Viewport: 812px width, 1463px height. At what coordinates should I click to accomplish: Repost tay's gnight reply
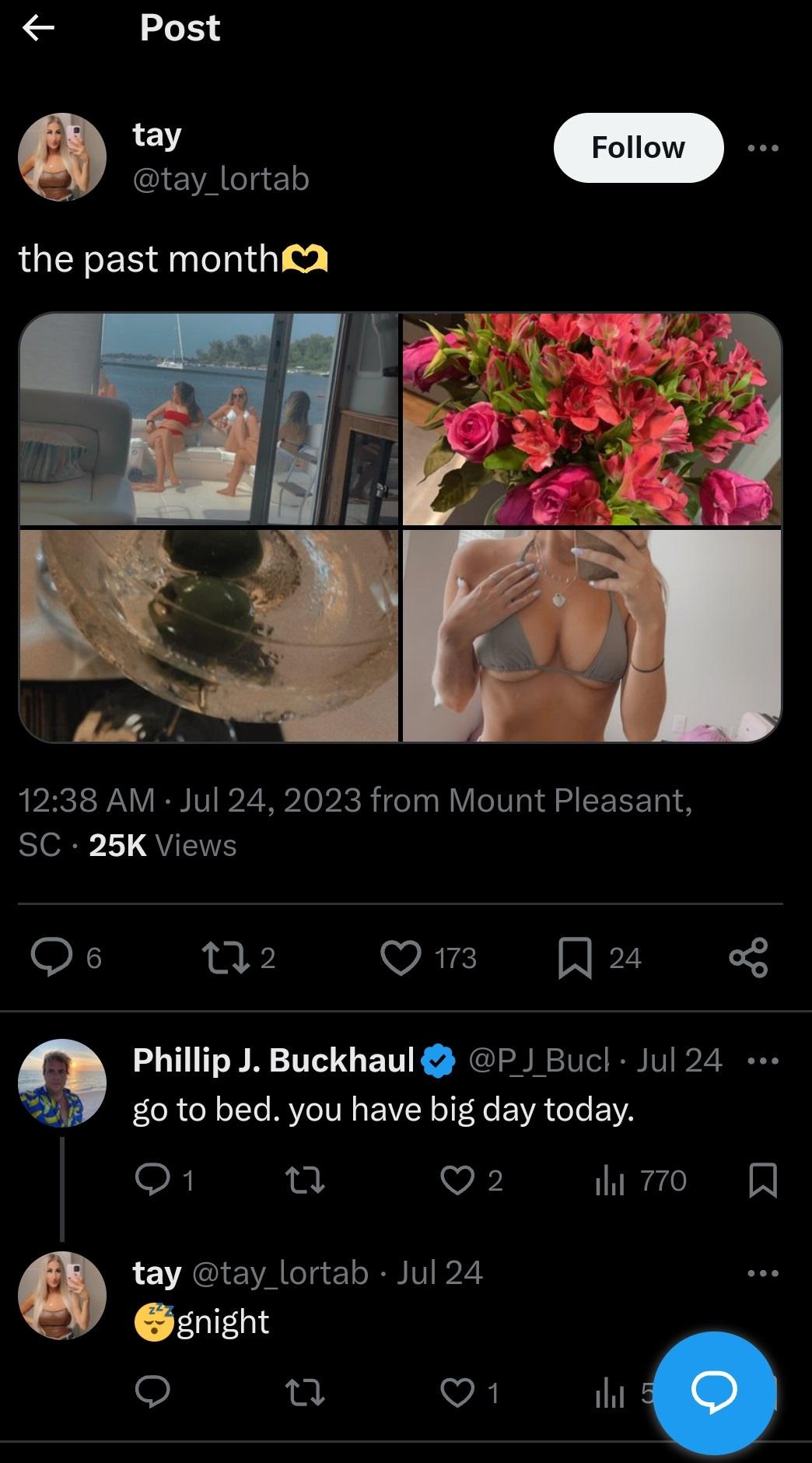306,1392
